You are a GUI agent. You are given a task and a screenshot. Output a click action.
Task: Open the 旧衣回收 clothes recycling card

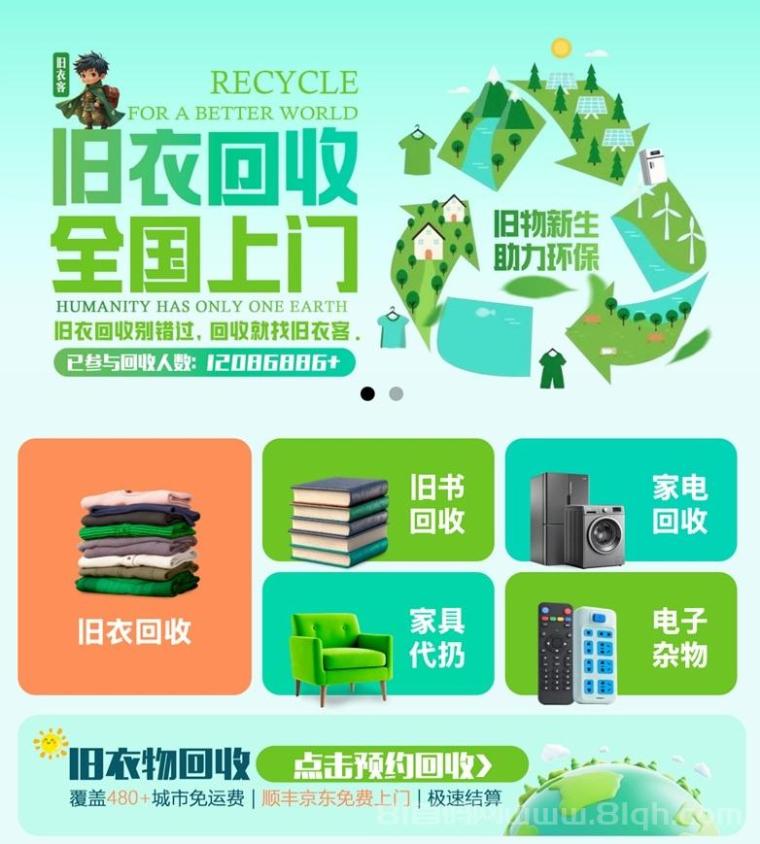134,566
